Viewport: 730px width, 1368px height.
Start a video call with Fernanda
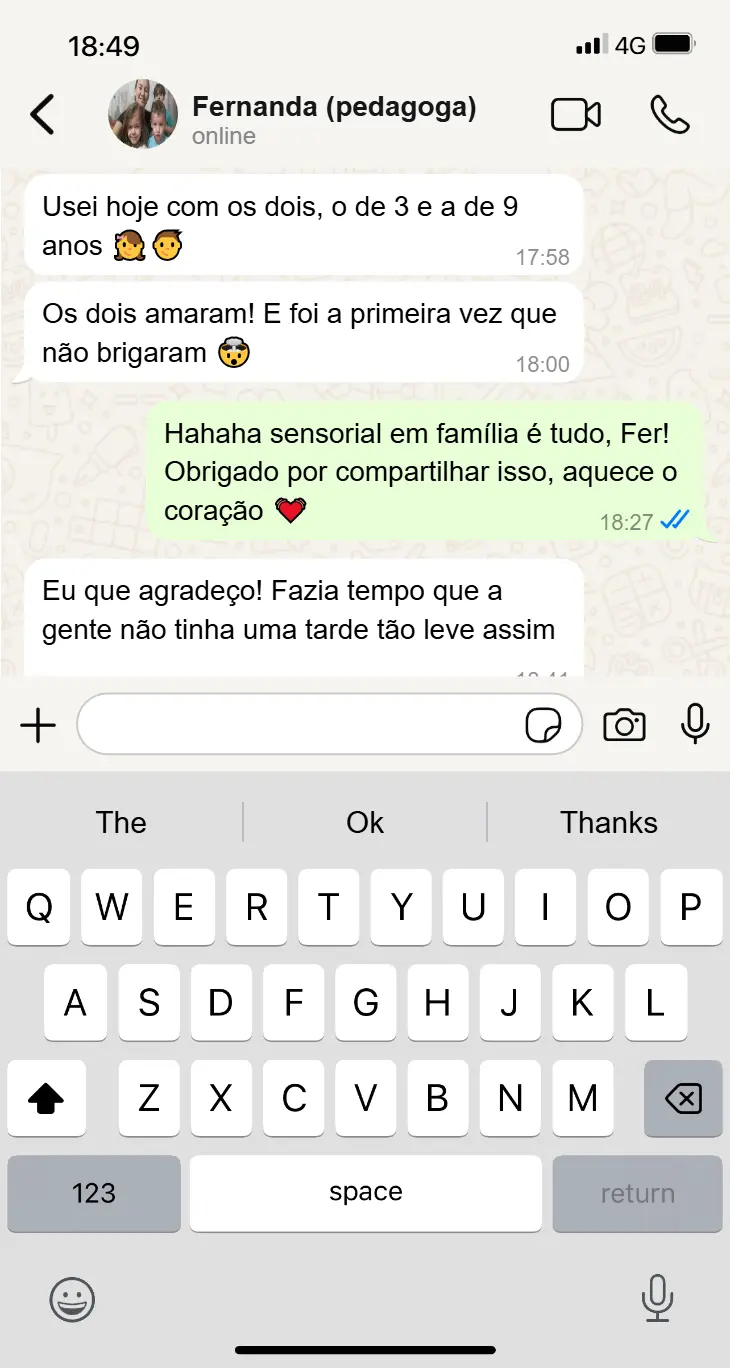point(576,114)
